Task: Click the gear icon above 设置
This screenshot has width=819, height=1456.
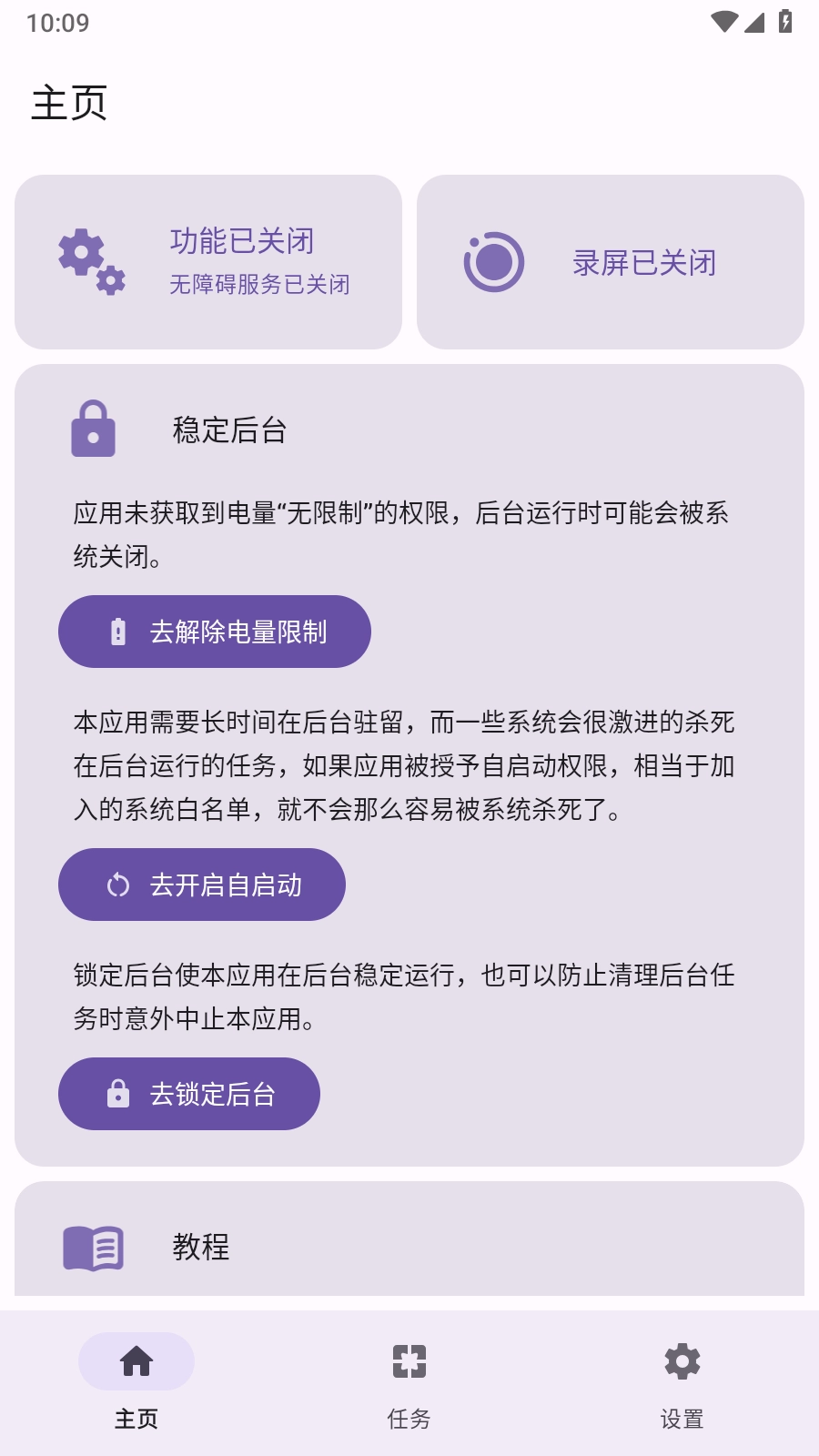Action: coord(681,1361)
